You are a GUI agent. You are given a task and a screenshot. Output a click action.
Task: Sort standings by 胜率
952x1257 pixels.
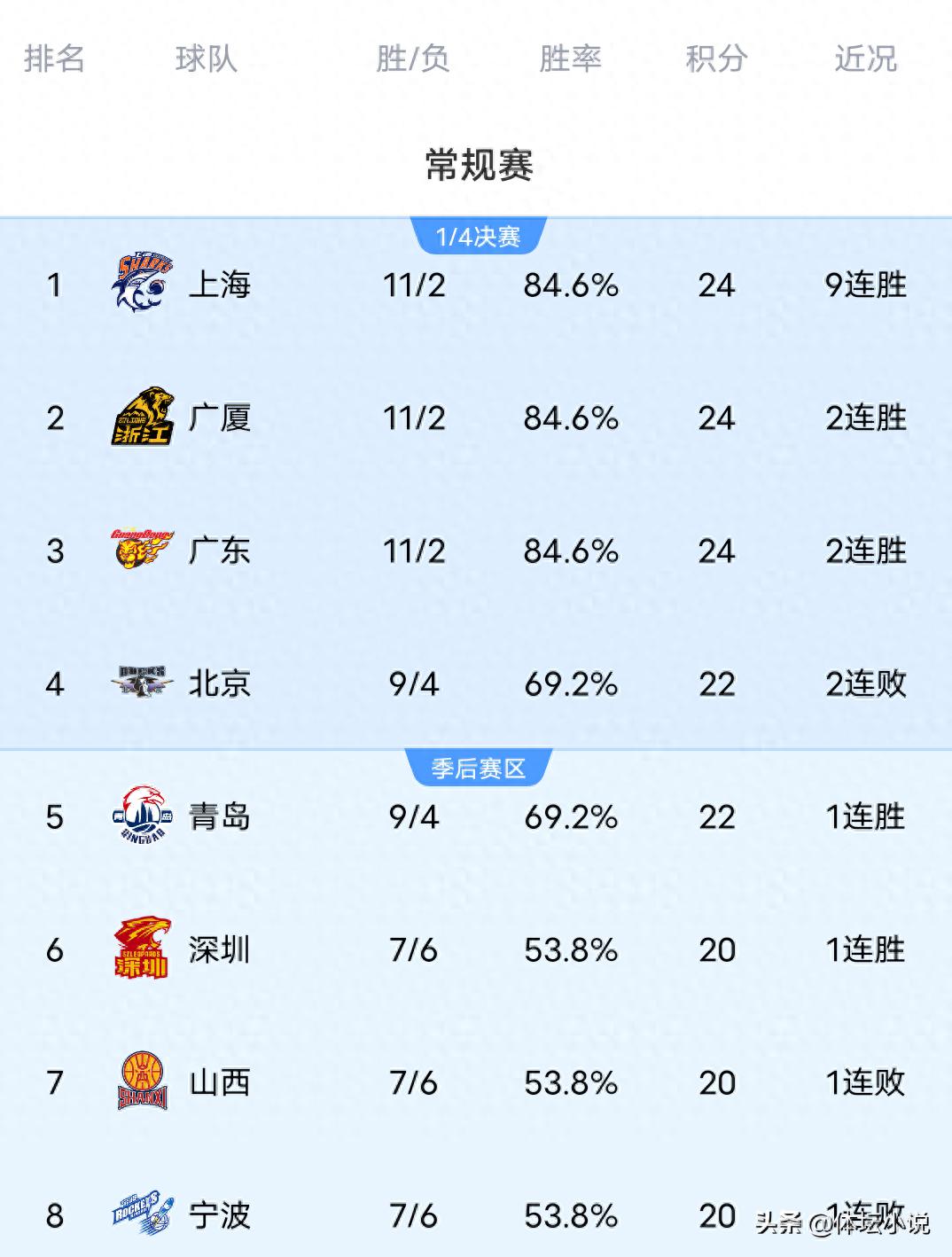point(570,60)
